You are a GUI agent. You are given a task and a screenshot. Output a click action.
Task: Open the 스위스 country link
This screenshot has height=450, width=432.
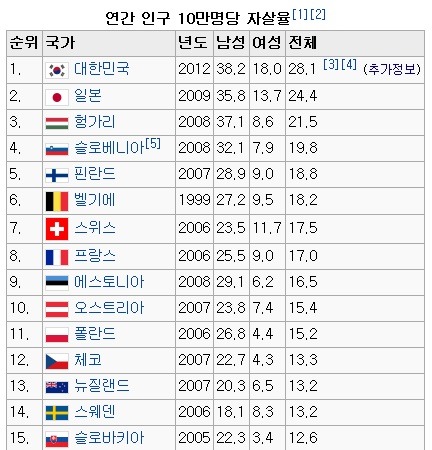click(95, 228)
